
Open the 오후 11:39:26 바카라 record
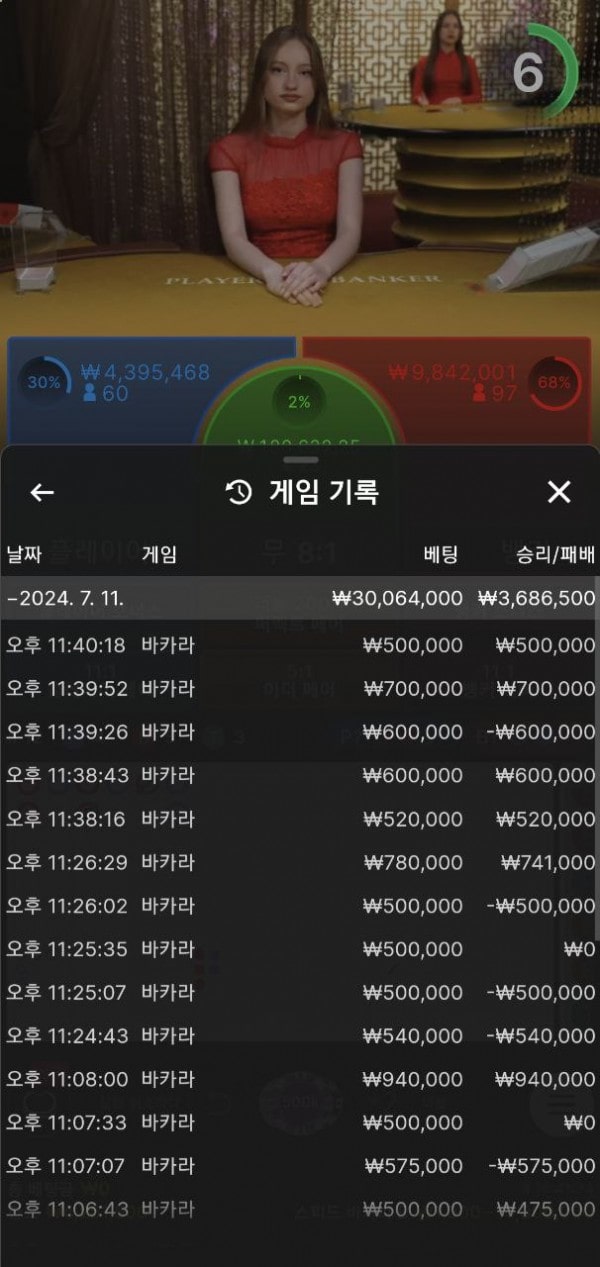(x=298, y=732)
